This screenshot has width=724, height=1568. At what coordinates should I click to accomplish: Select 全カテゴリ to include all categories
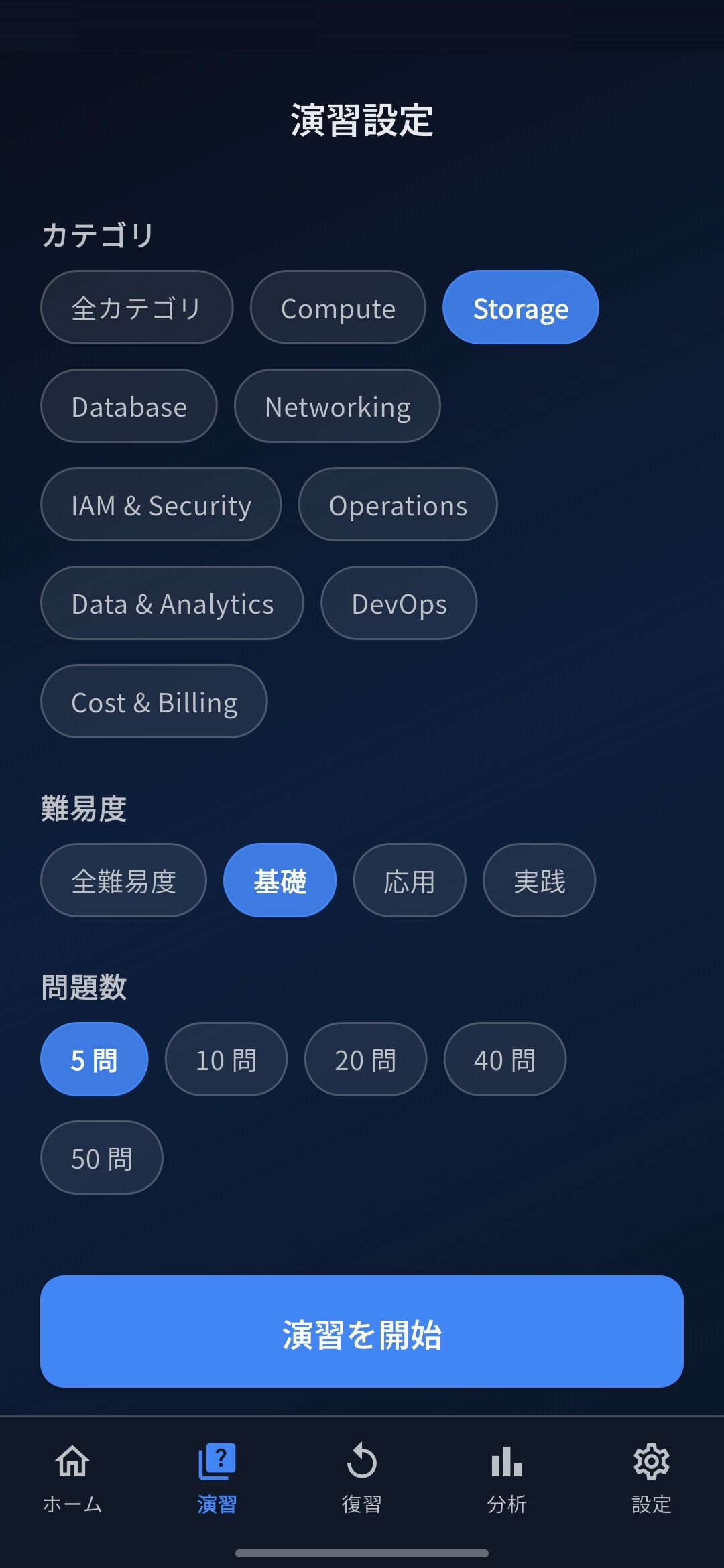pos(136,306)
